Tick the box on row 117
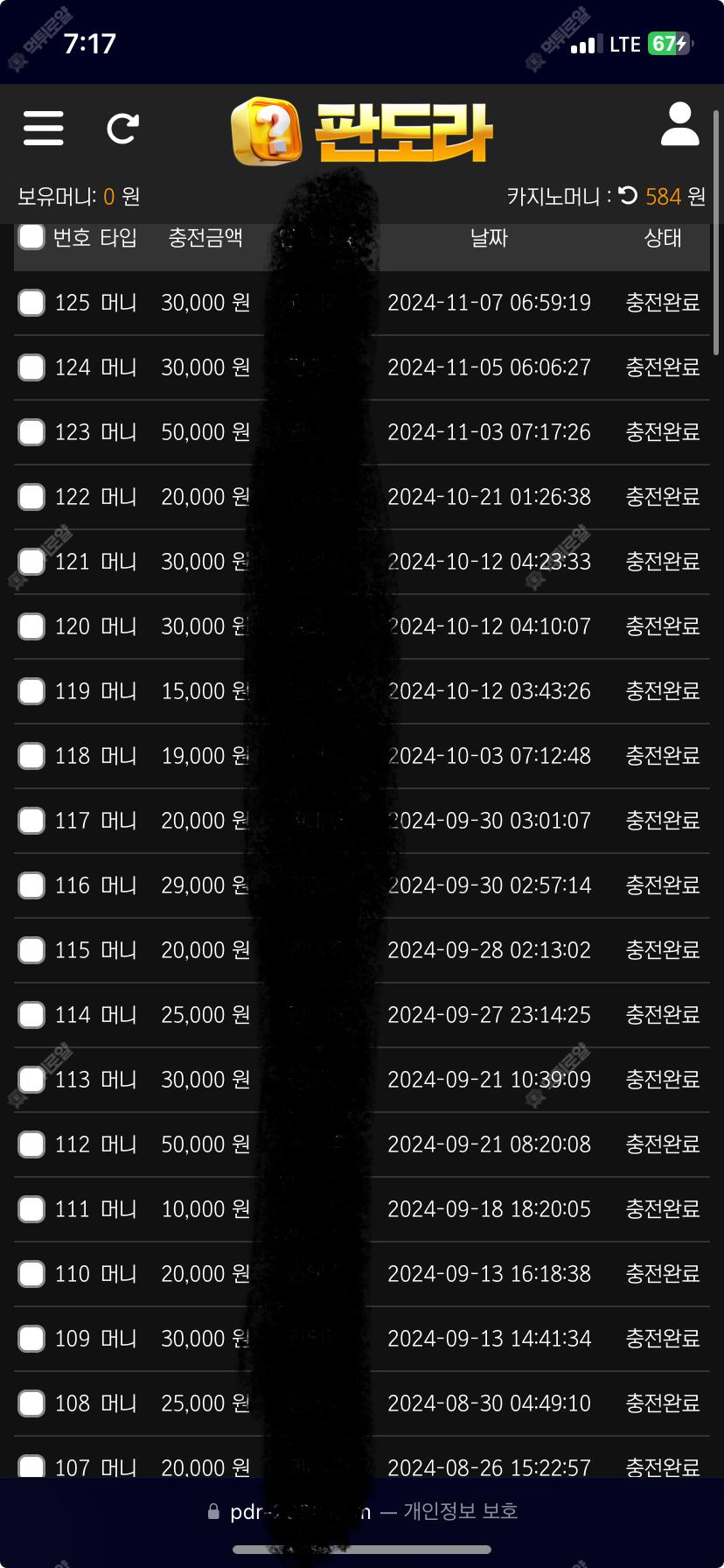Screen dimensions: 724x1568 pos(31,821)
